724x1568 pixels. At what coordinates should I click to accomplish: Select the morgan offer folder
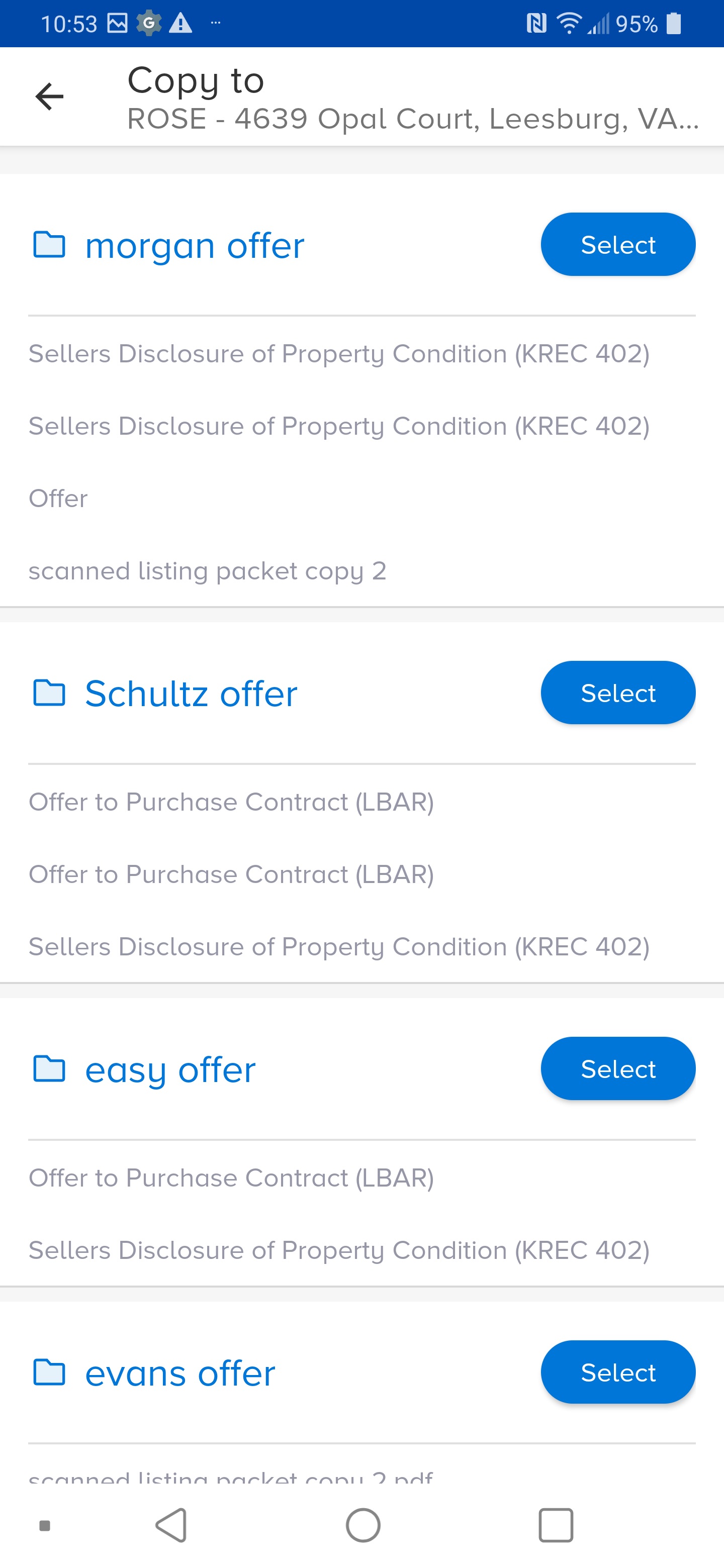coord(617,245)
